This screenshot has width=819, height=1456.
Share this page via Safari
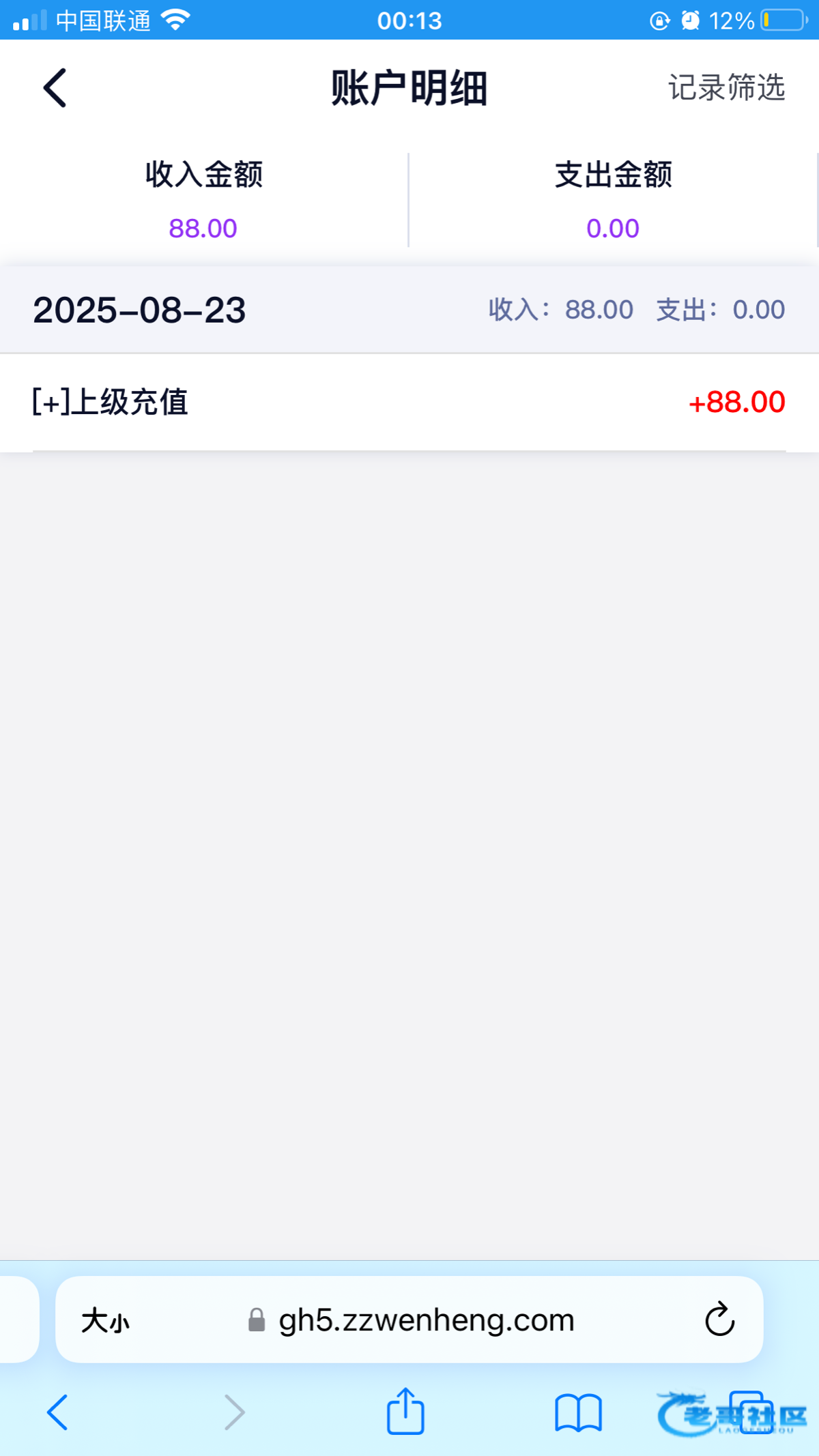[x=405, y=1411]
